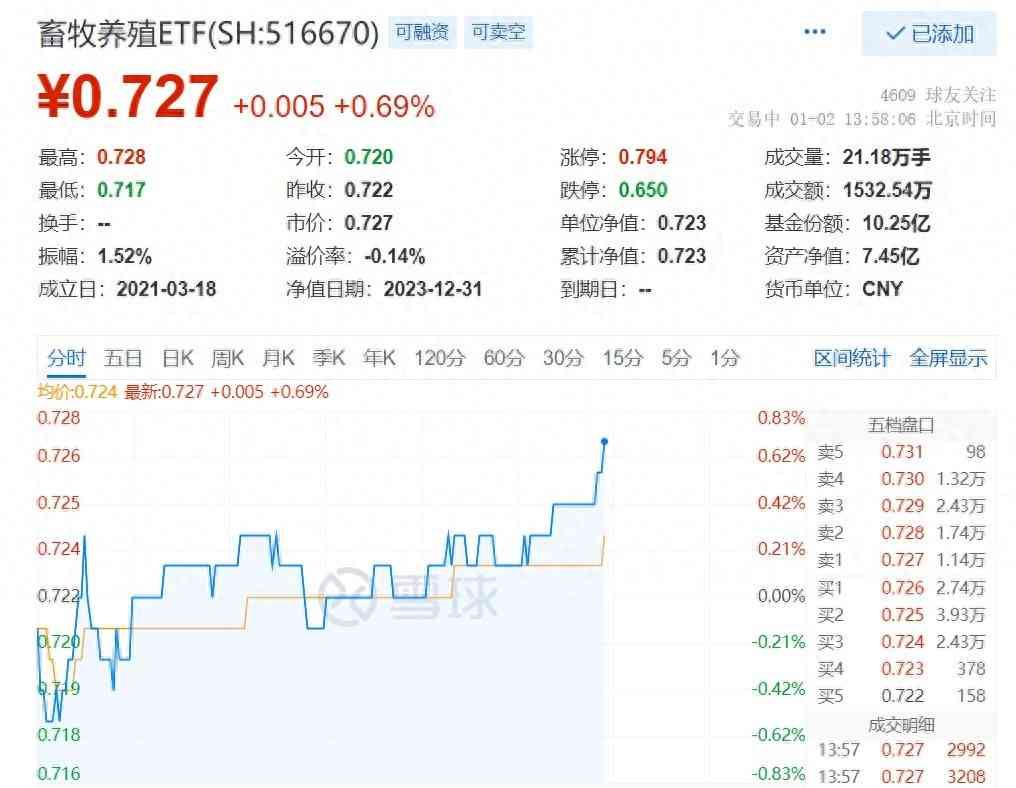Open 全屏显示 fullscreen chart
The height and width of the screenshot is (788, 1016).
point(947,358)
